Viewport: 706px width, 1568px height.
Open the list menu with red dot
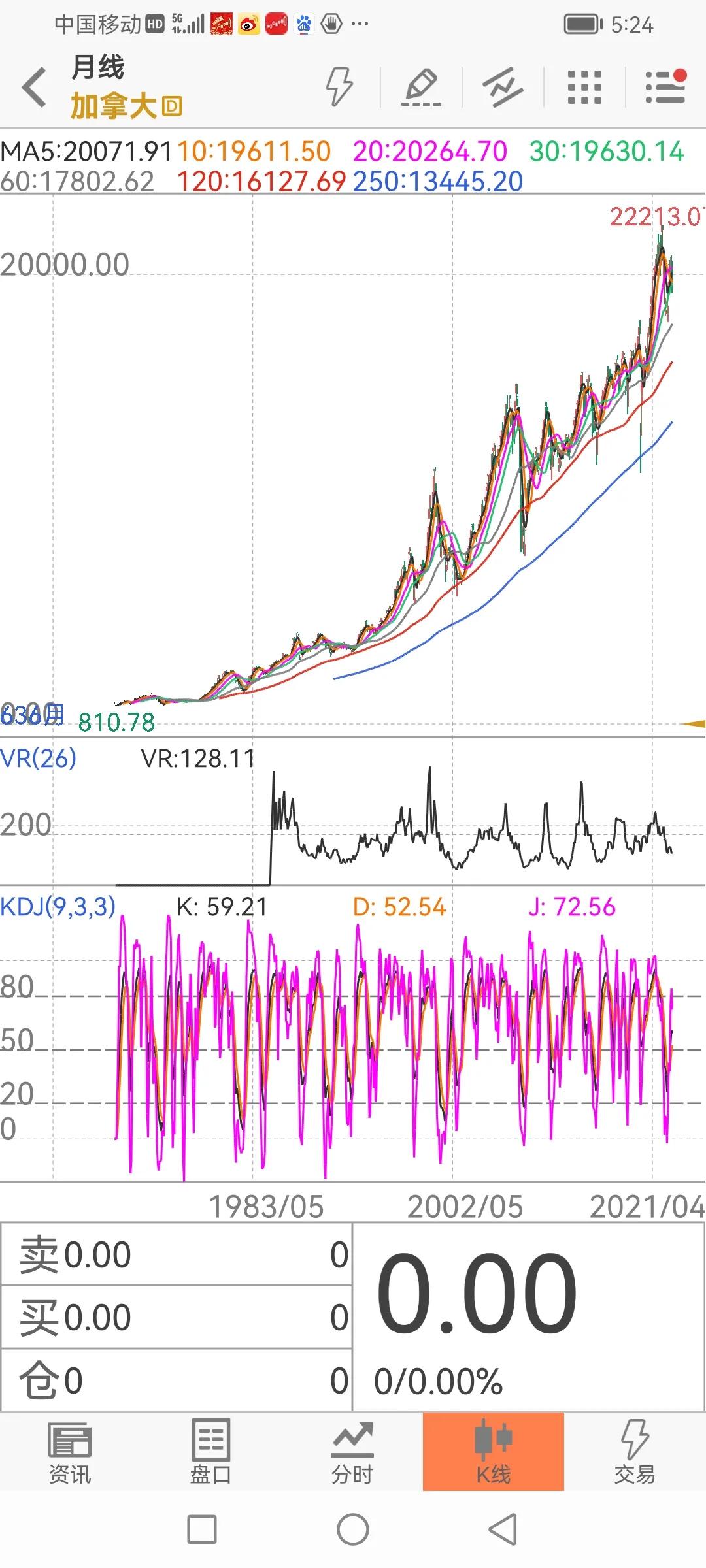(665, 87)
